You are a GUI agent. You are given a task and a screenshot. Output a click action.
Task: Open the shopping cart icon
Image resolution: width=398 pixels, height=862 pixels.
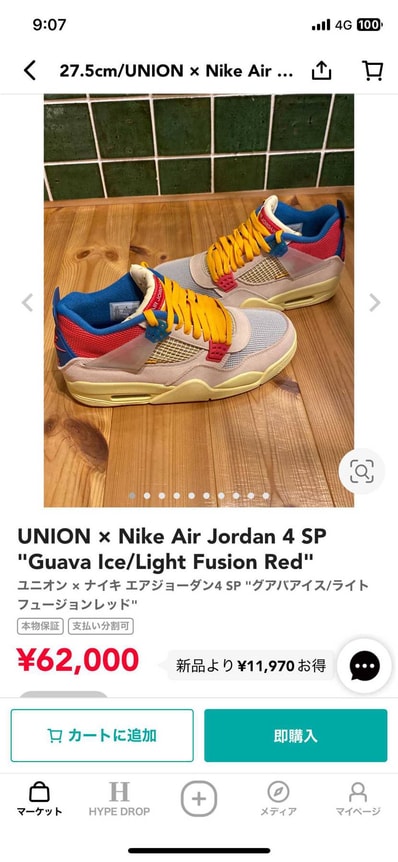pyautogui.click(x=372, y=70)
